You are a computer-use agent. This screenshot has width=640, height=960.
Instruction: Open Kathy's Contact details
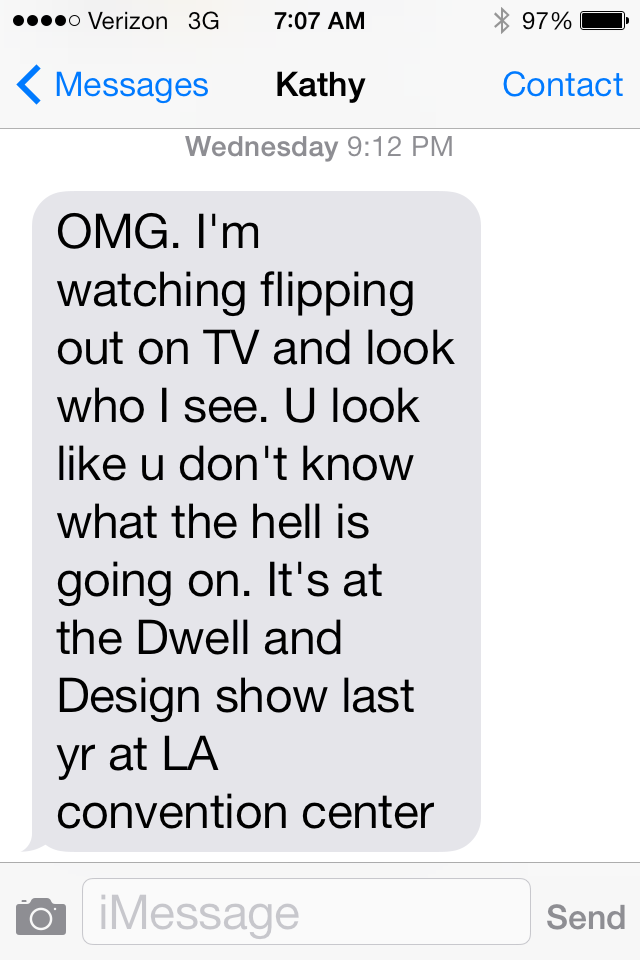click(562, 85)
